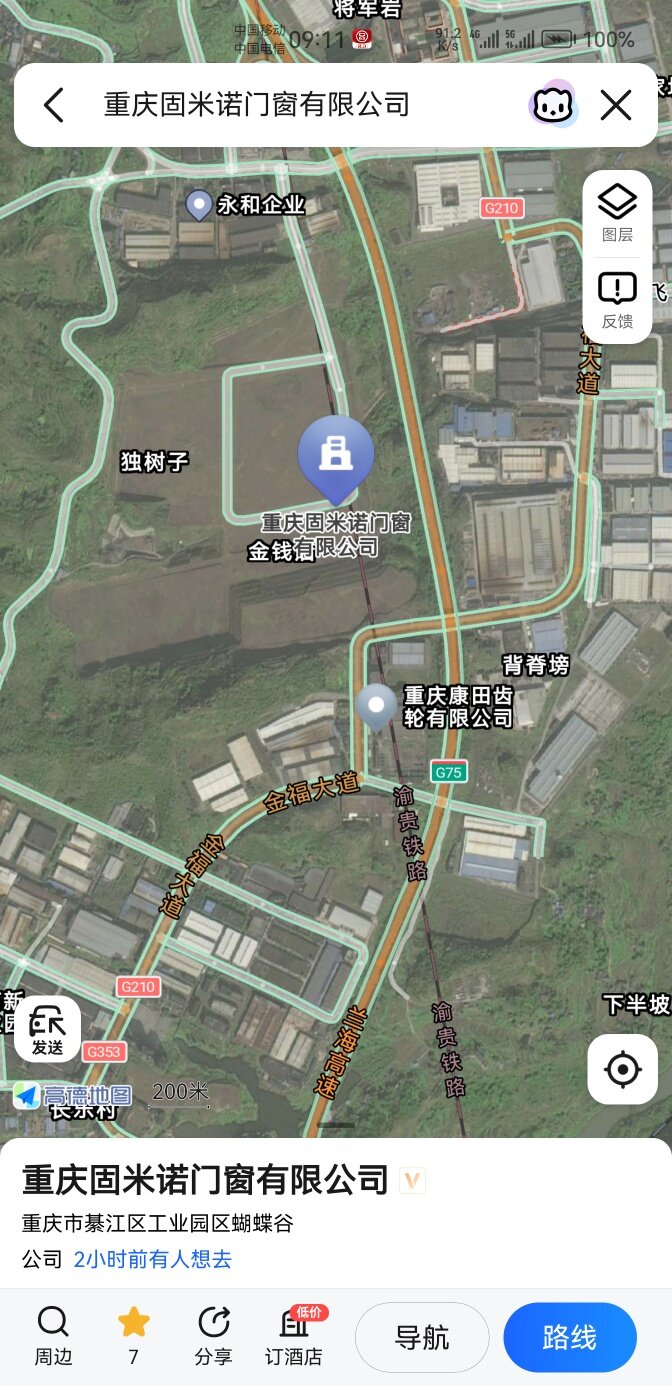Select the 重庆康田齿轮有限公司 map marker
Image resolution: width=672 pixels, height=1386 pixels.
pyautogui.click(x=377, y=706)
